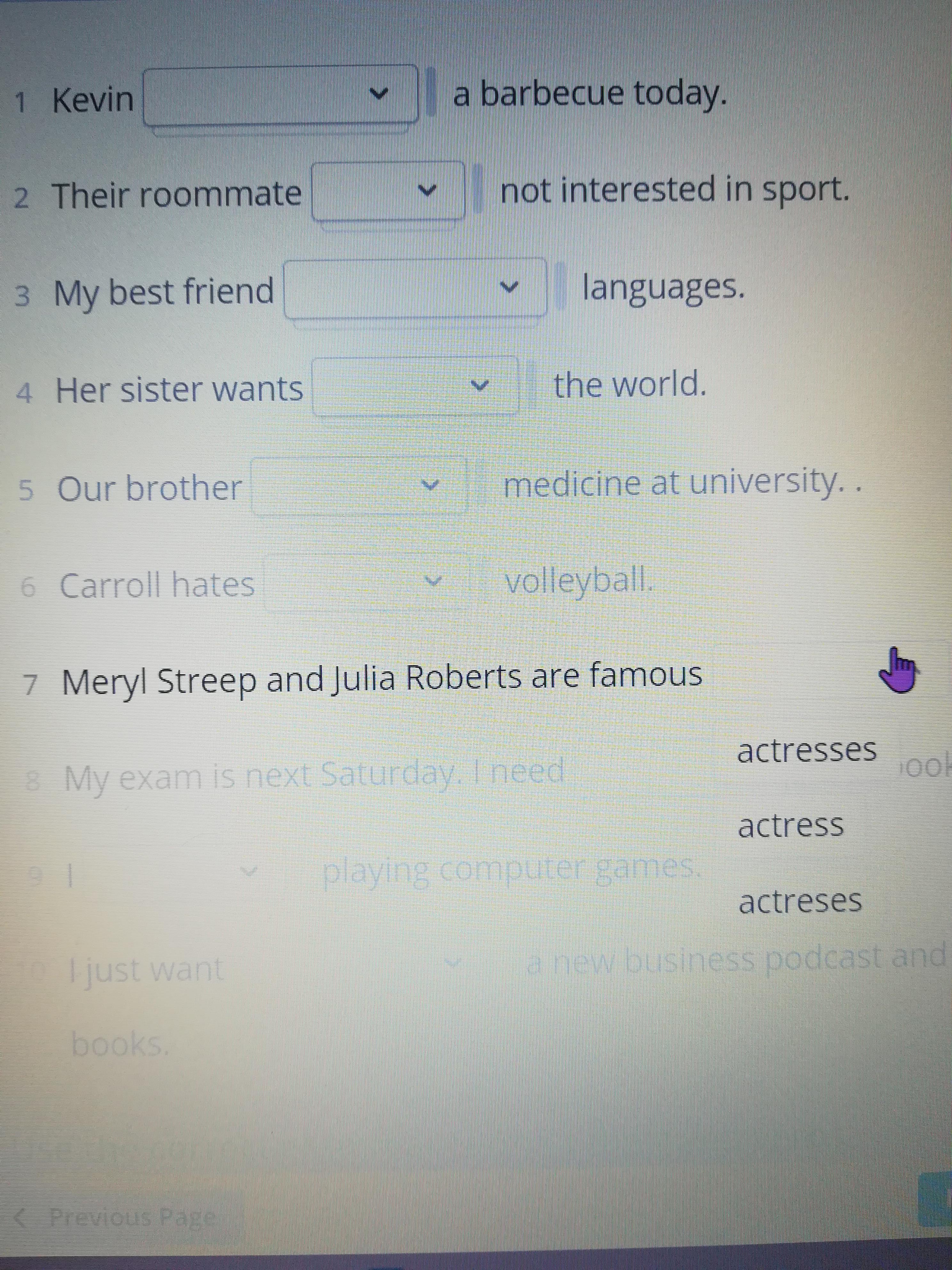
Task: Select the "actresses" option
Action: click(x=806, y=751)
